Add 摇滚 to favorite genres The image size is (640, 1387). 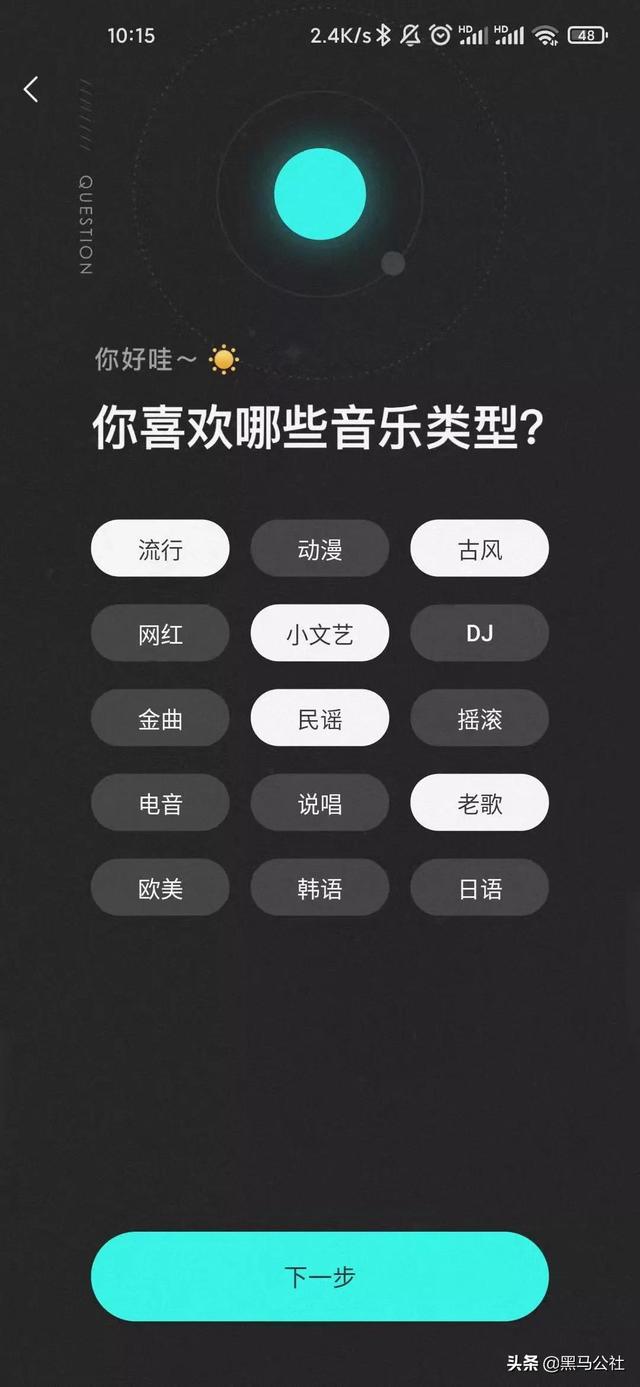click(x=480, y=718)
